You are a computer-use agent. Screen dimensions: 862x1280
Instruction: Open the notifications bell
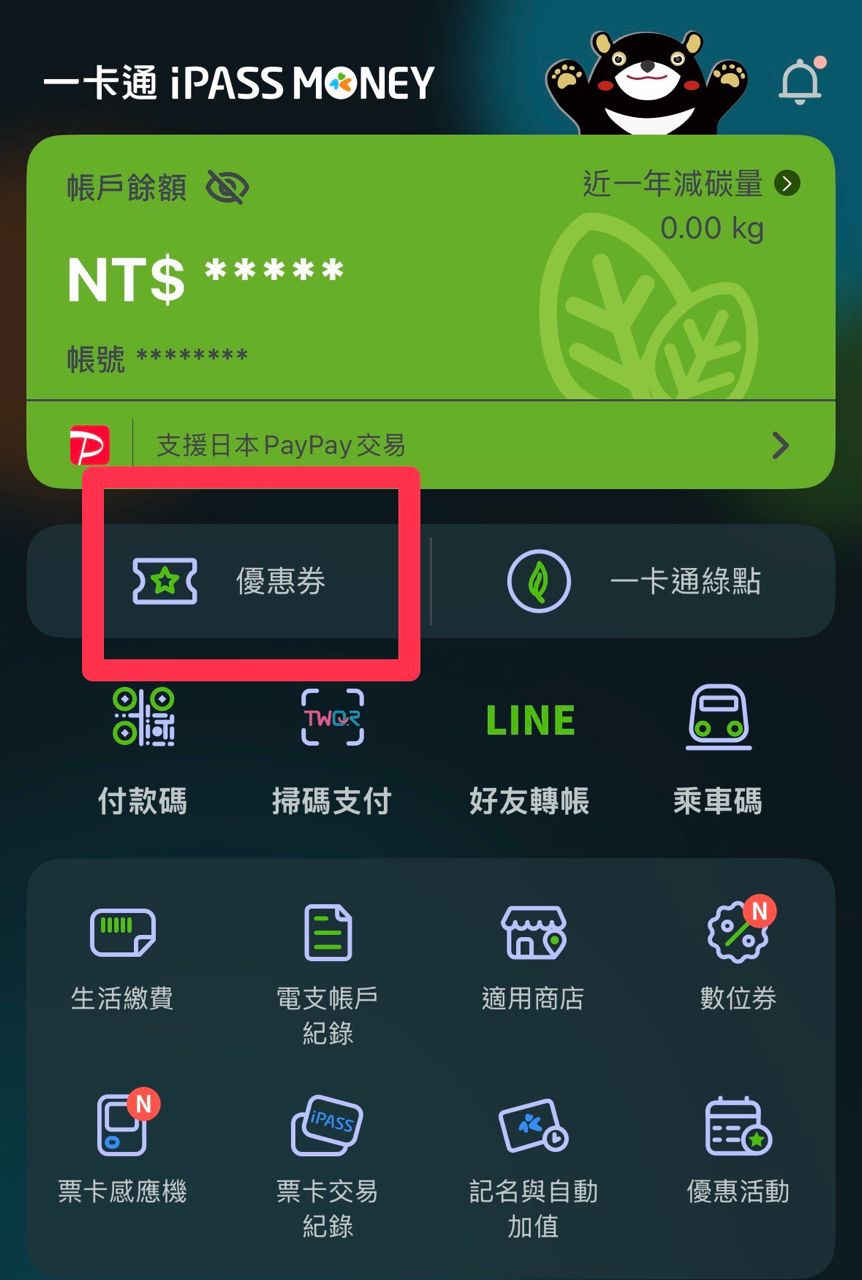[800, 81]
